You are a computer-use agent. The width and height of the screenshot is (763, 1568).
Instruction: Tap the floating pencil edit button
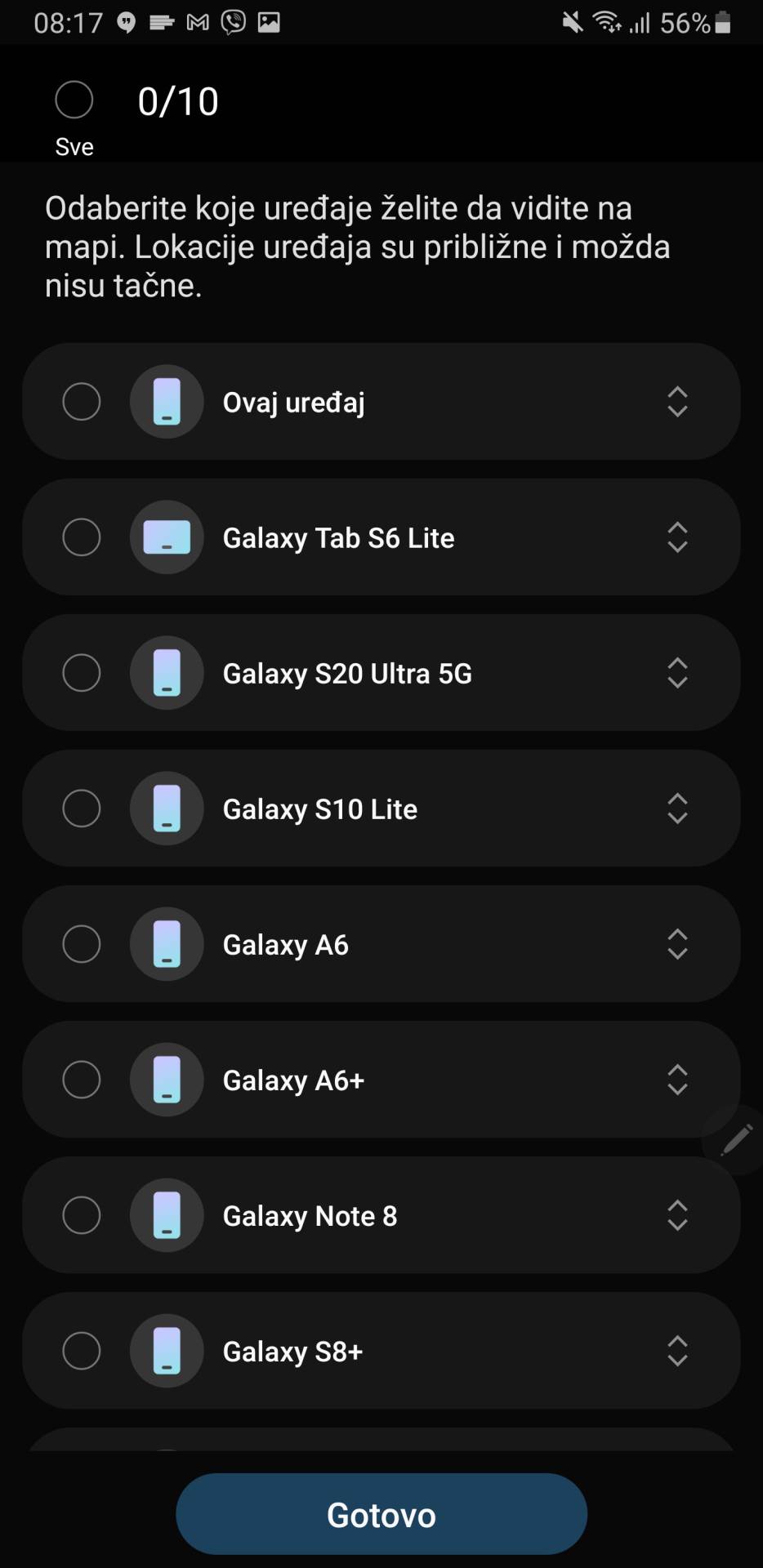click(736, 1140)
